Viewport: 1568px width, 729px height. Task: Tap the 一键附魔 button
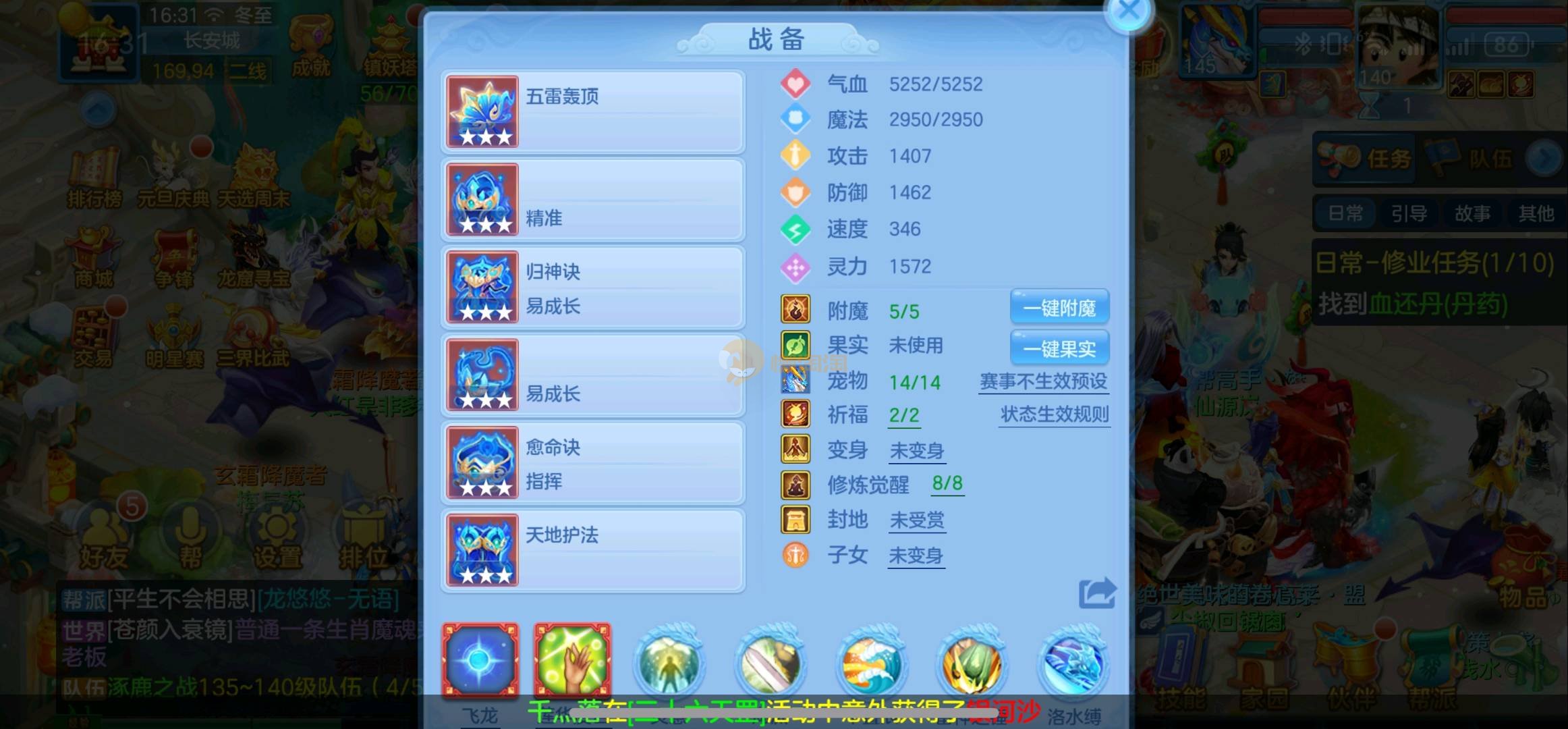coord(1059,308)
